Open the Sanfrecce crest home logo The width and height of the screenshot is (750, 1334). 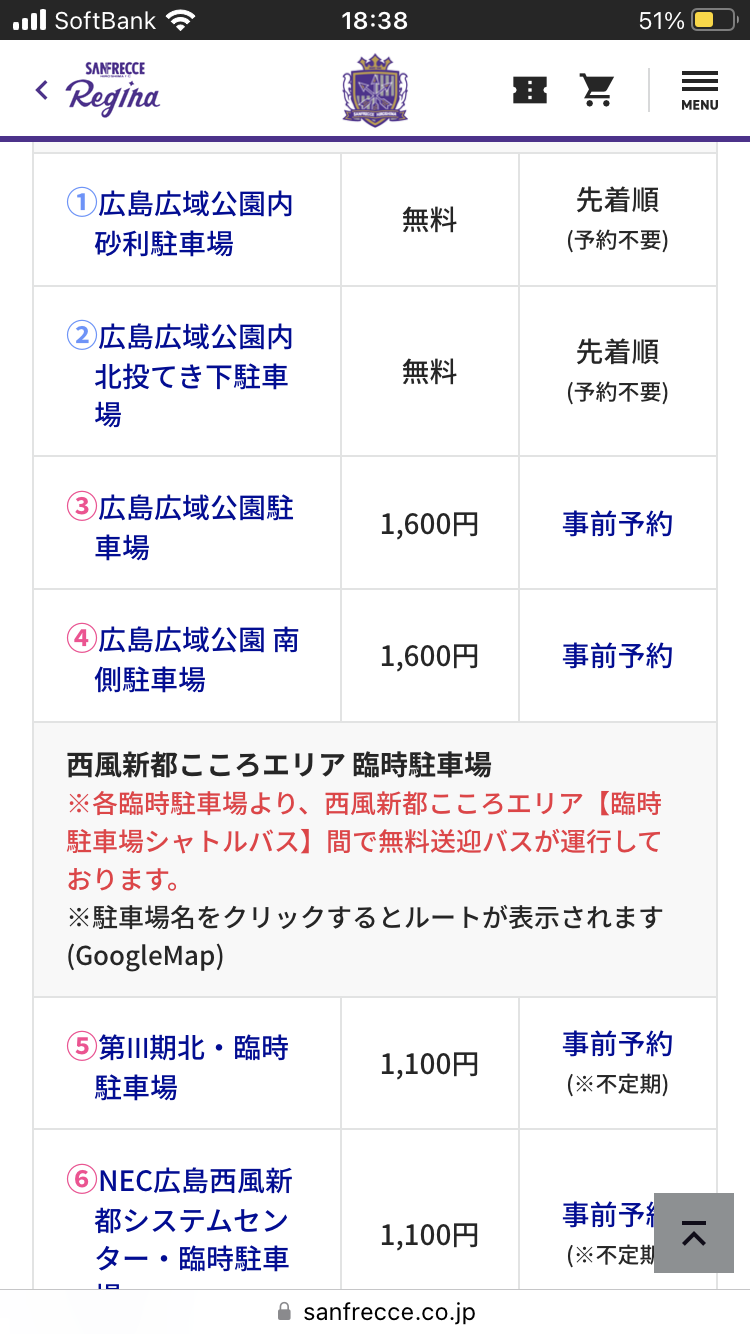point(375,90)
